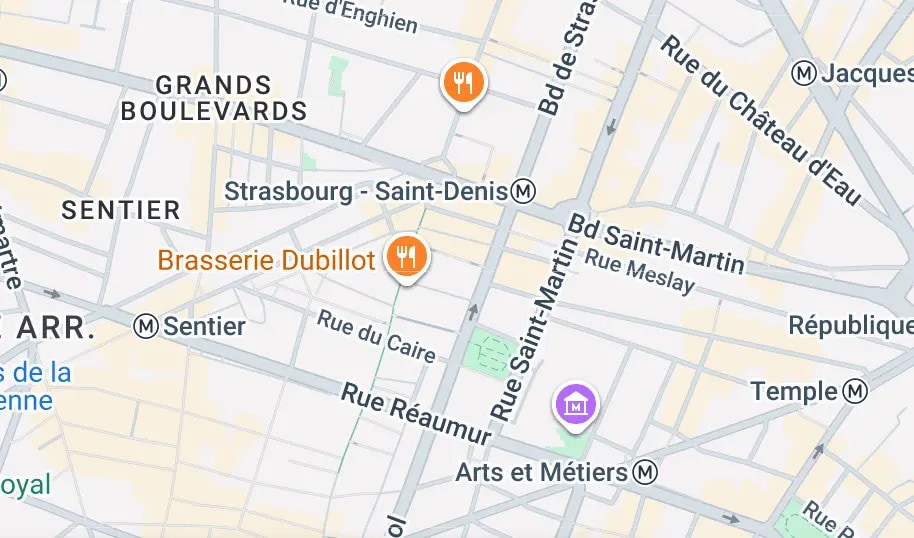Screen dimensions: 914x538
Task: Select the Sentier metro station
Action: tap(147, 326)
